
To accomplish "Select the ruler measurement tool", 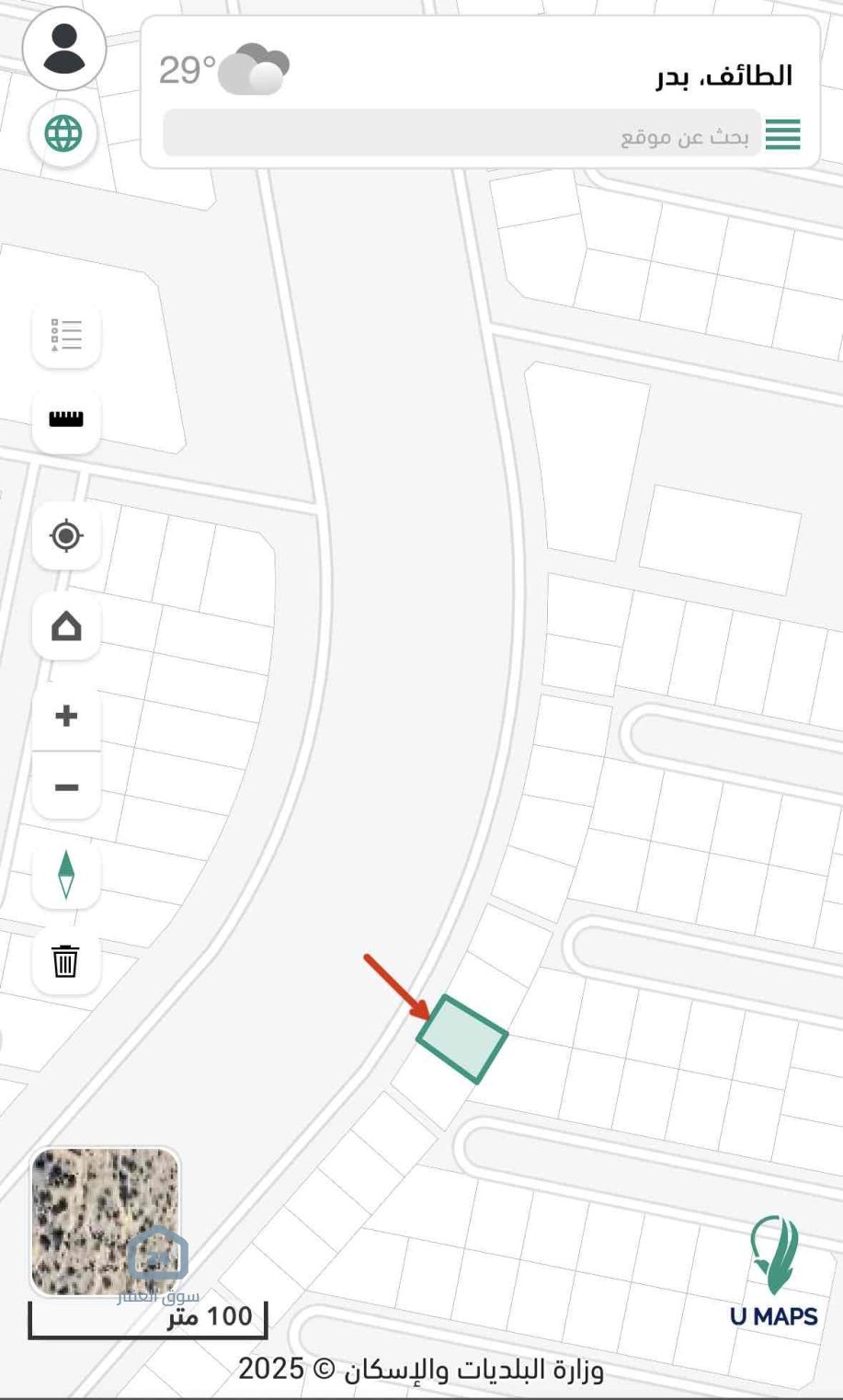I will 66,419.
